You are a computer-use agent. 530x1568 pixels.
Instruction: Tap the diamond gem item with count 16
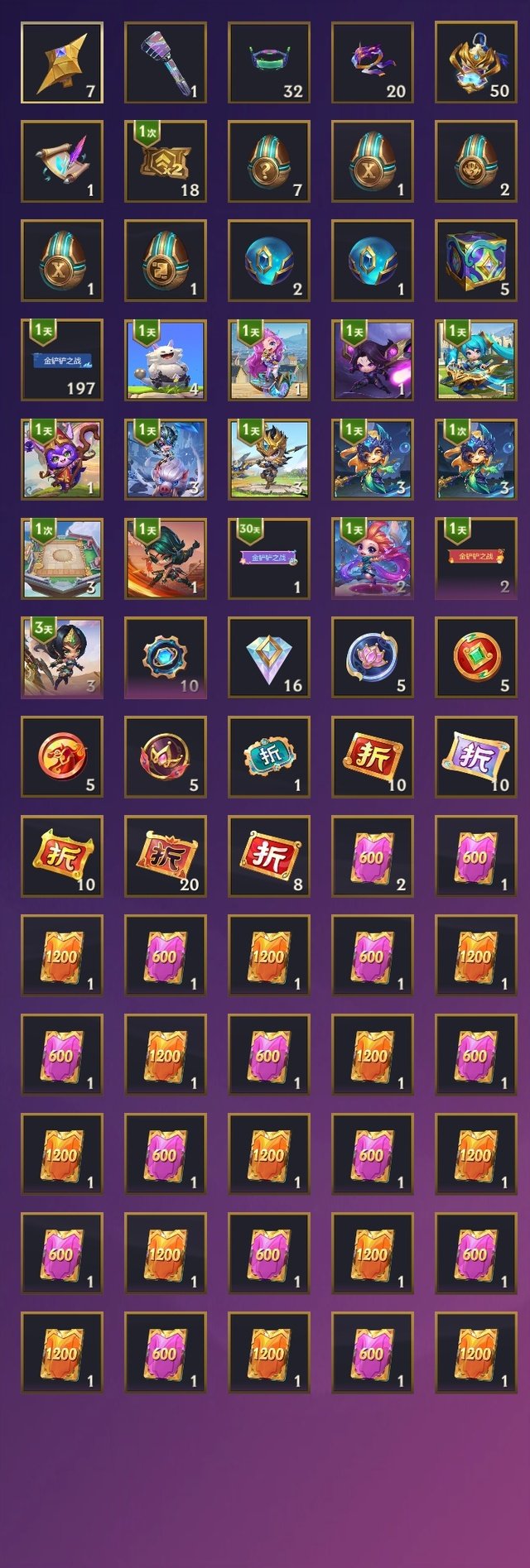[x=269, y=658]
